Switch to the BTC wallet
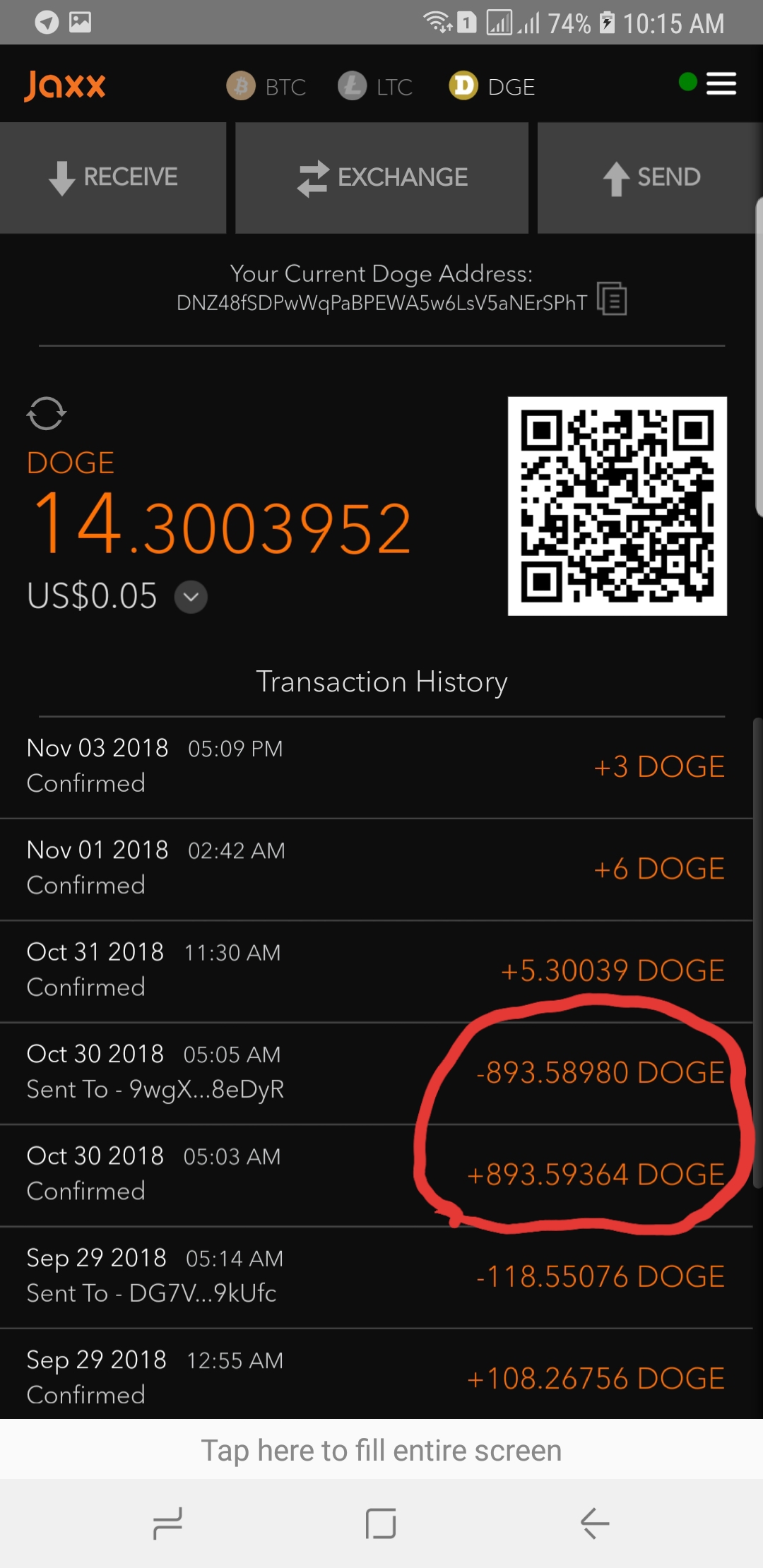This screenshot has width=763, height=1568. [x=266, y=86]
